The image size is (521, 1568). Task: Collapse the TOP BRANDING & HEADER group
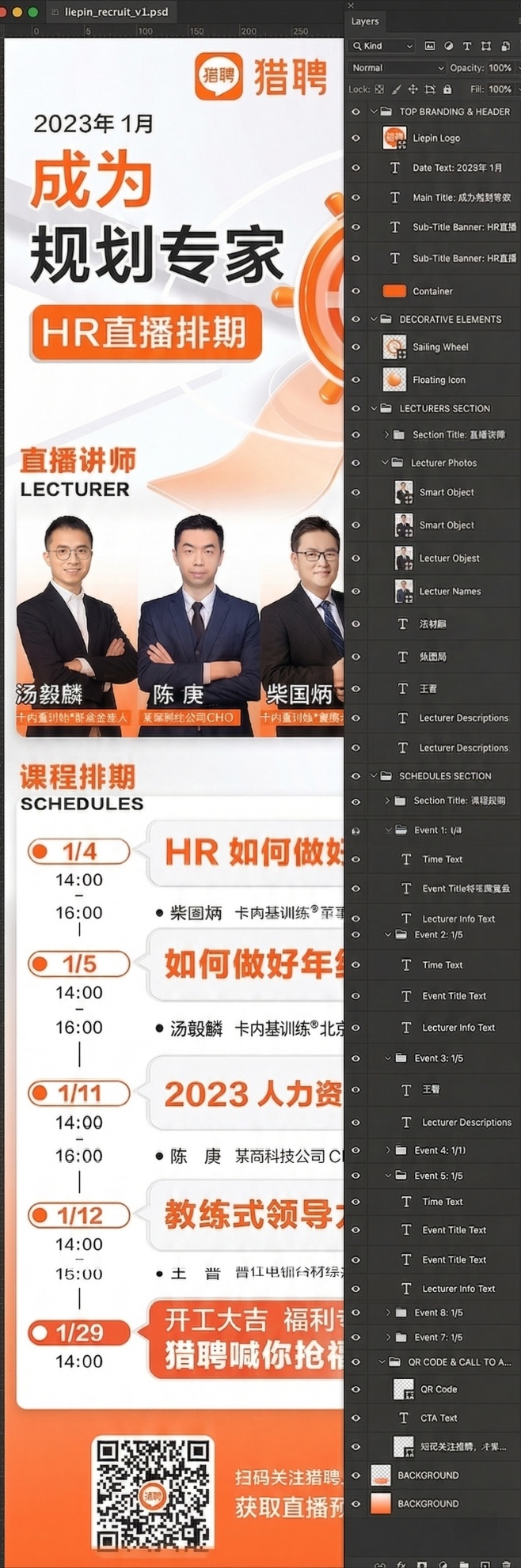coord(374,112)
